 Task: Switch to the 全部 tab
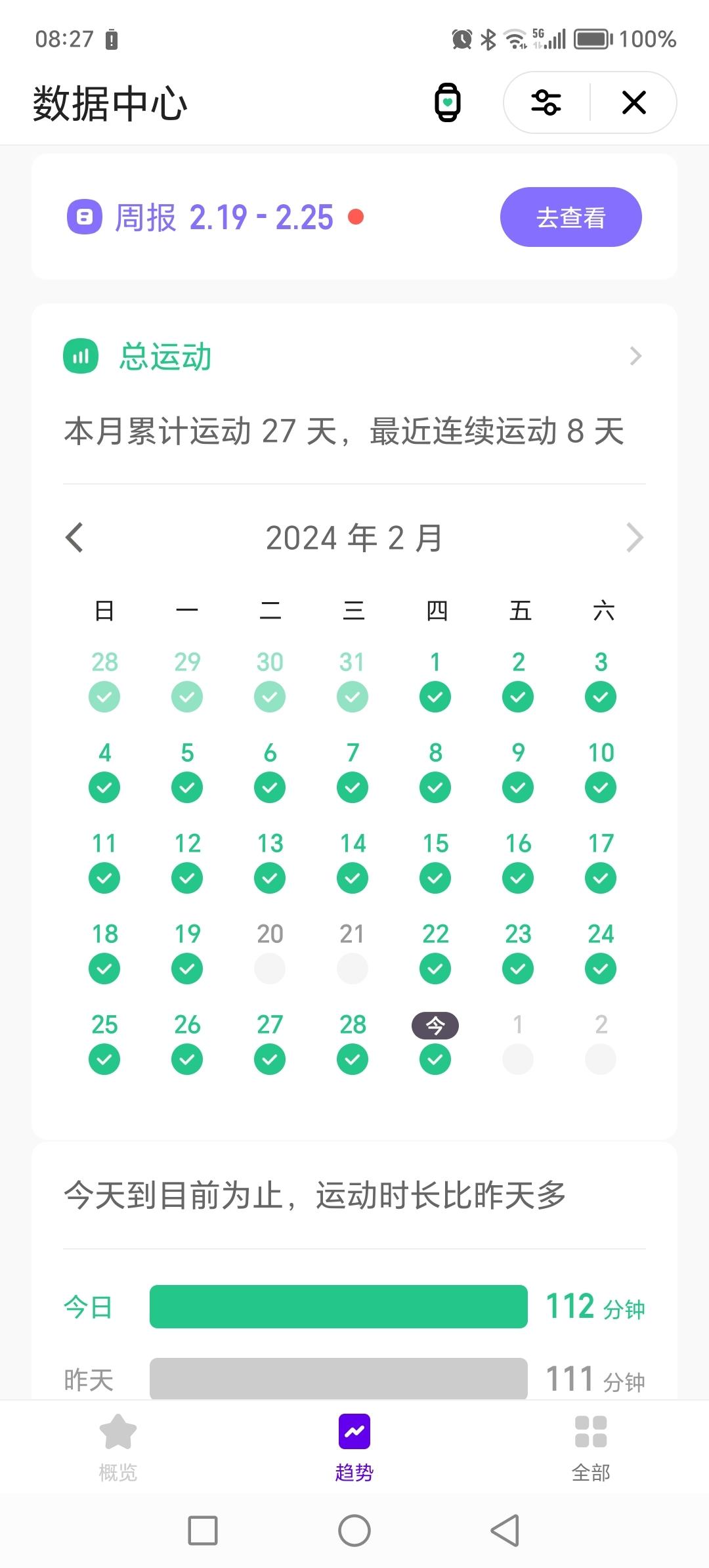[591, 1448]
